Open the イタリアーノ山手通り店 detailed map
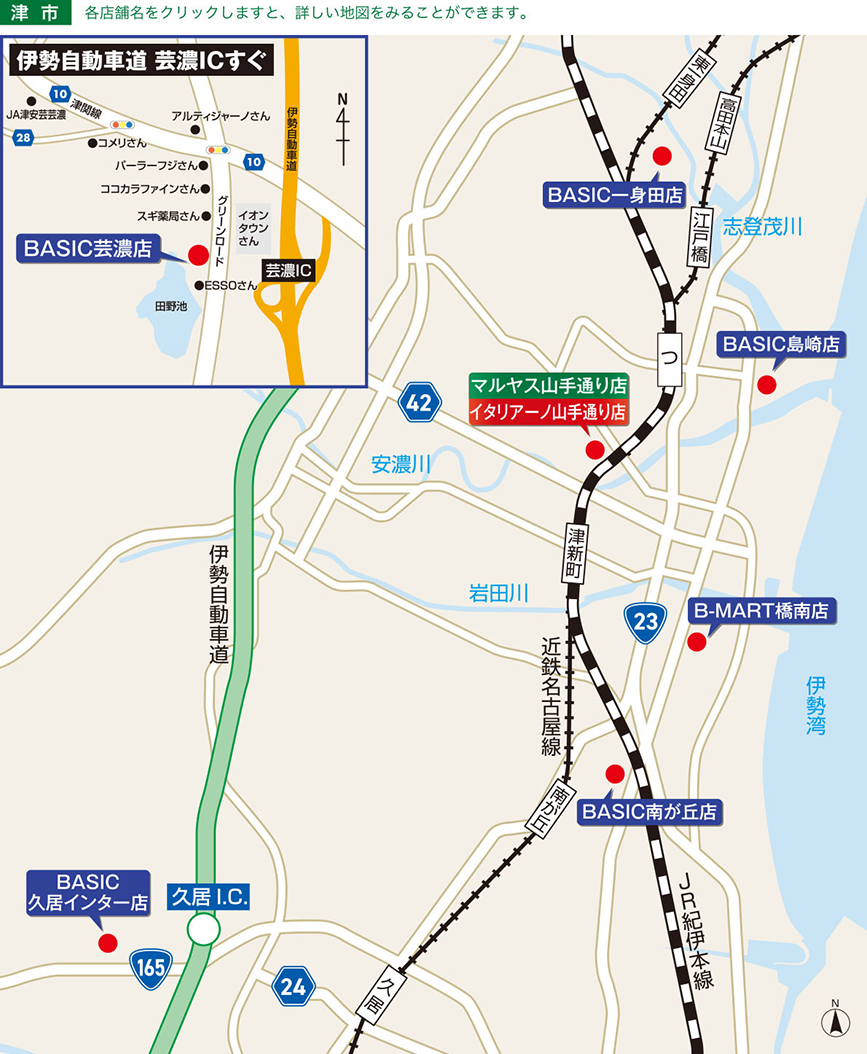Screen dimensions: 867x1054 (549, 410)
